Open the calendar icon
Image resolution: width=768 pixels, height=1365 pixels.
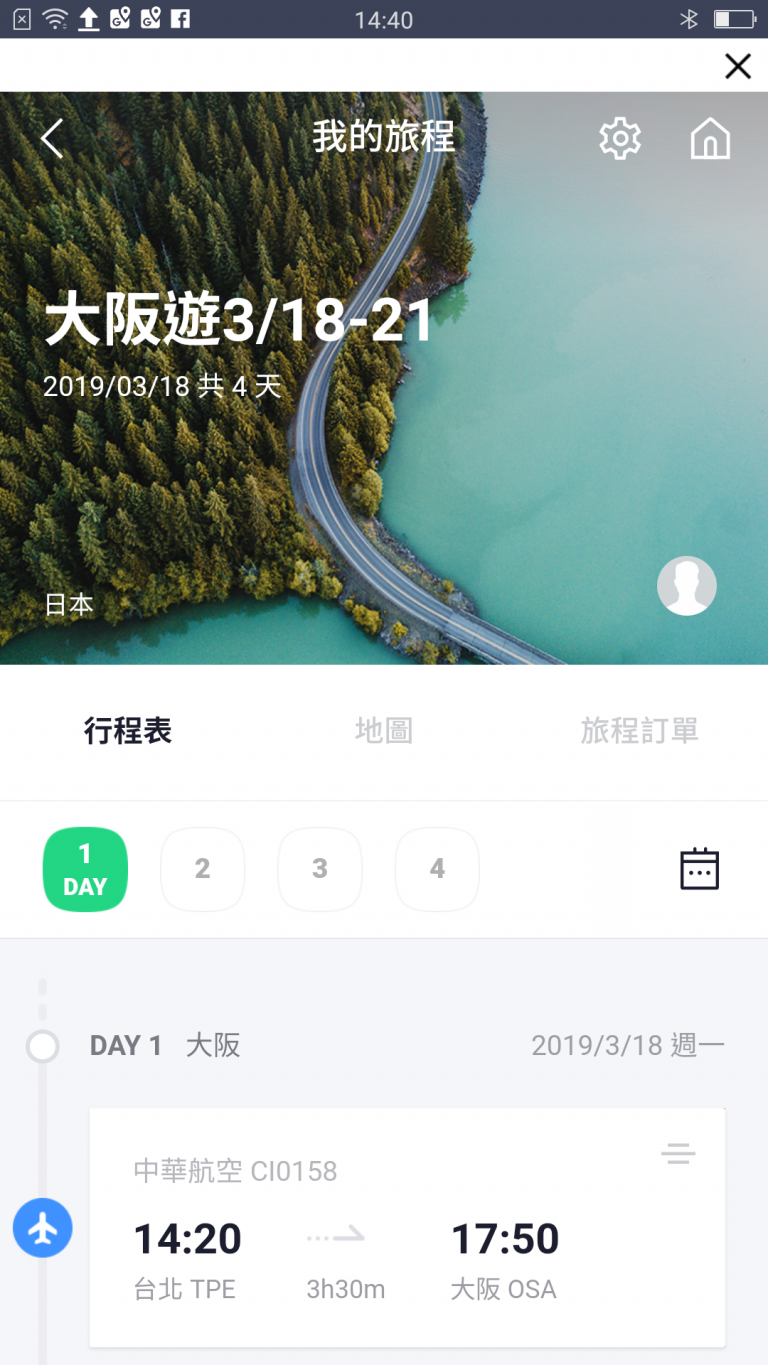click(699, 869)
